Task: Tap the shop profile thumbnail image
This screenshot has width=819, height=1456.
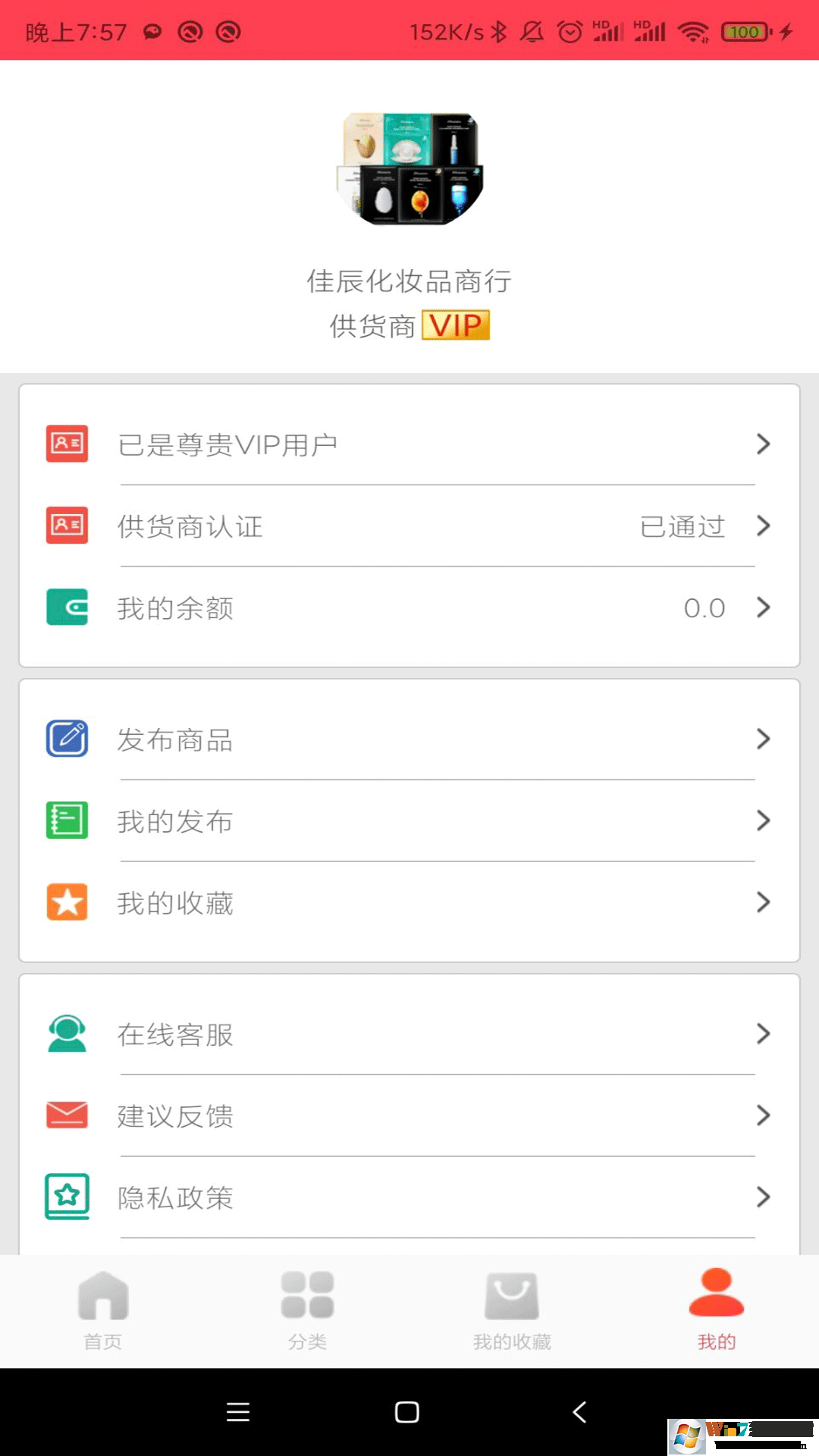Action: (409, 168)
